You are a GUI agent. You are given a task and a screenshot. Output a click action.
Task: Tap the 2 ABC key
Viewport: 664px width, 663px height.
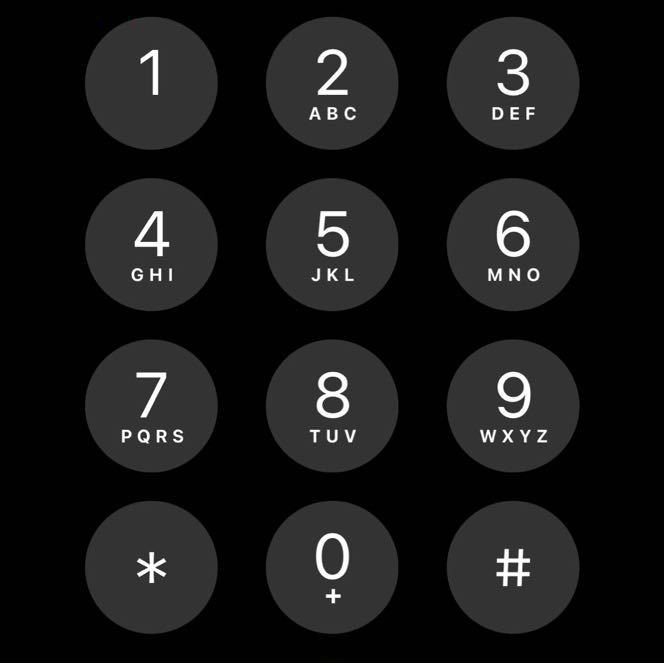[332, 84]
